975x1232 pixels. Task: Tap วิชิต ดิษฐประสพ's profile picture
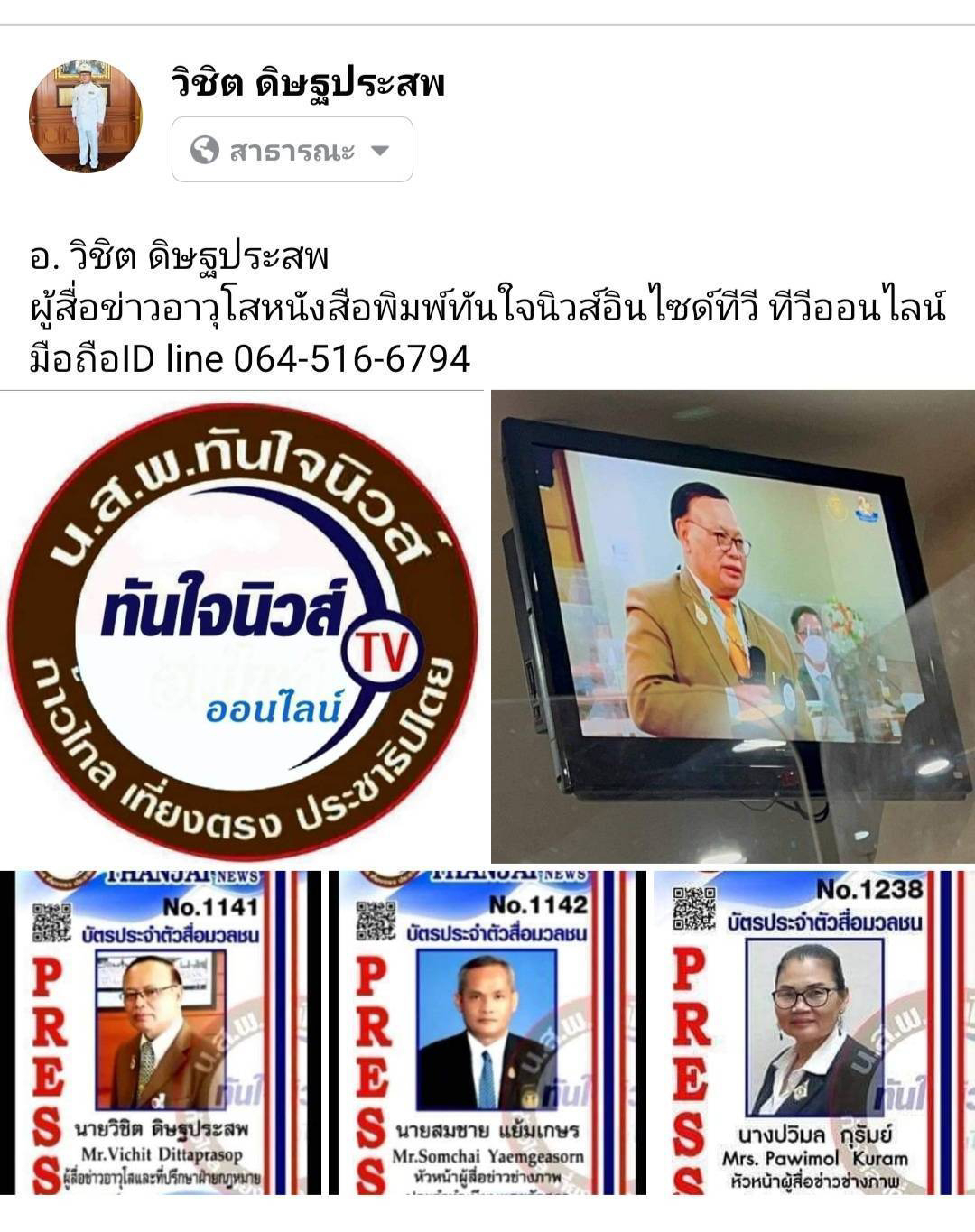click(86, 115)
